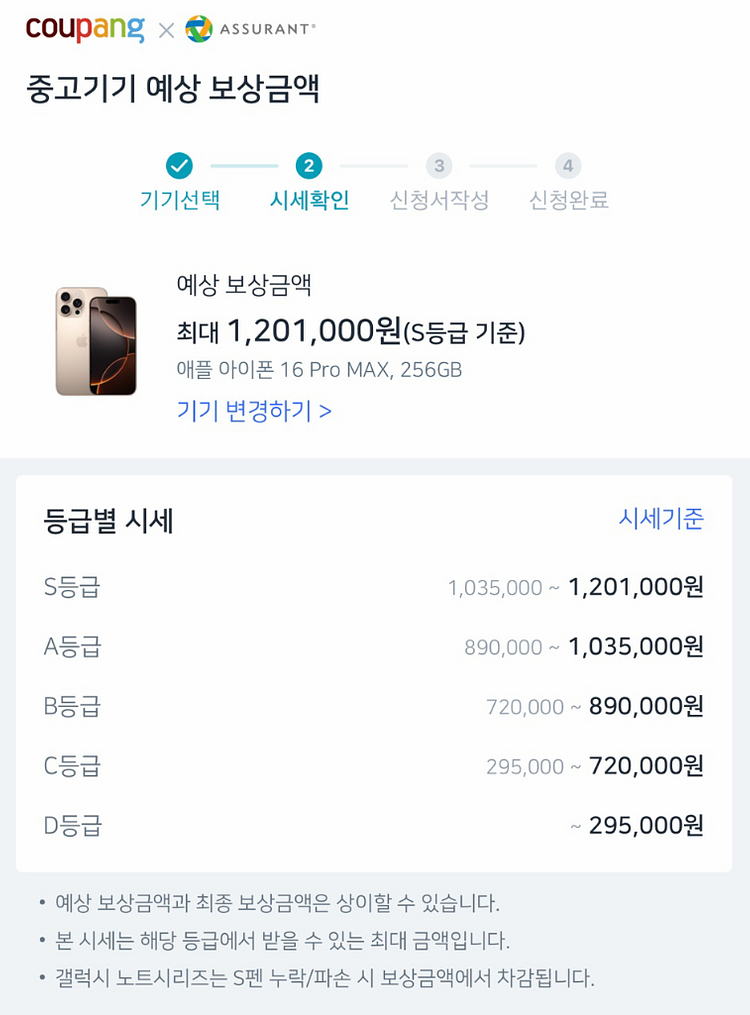Image resolution: width=750 pixels, height=1015 pixels.
Task: Tap the 기기 변경하기 link
Action: (254, 411)
